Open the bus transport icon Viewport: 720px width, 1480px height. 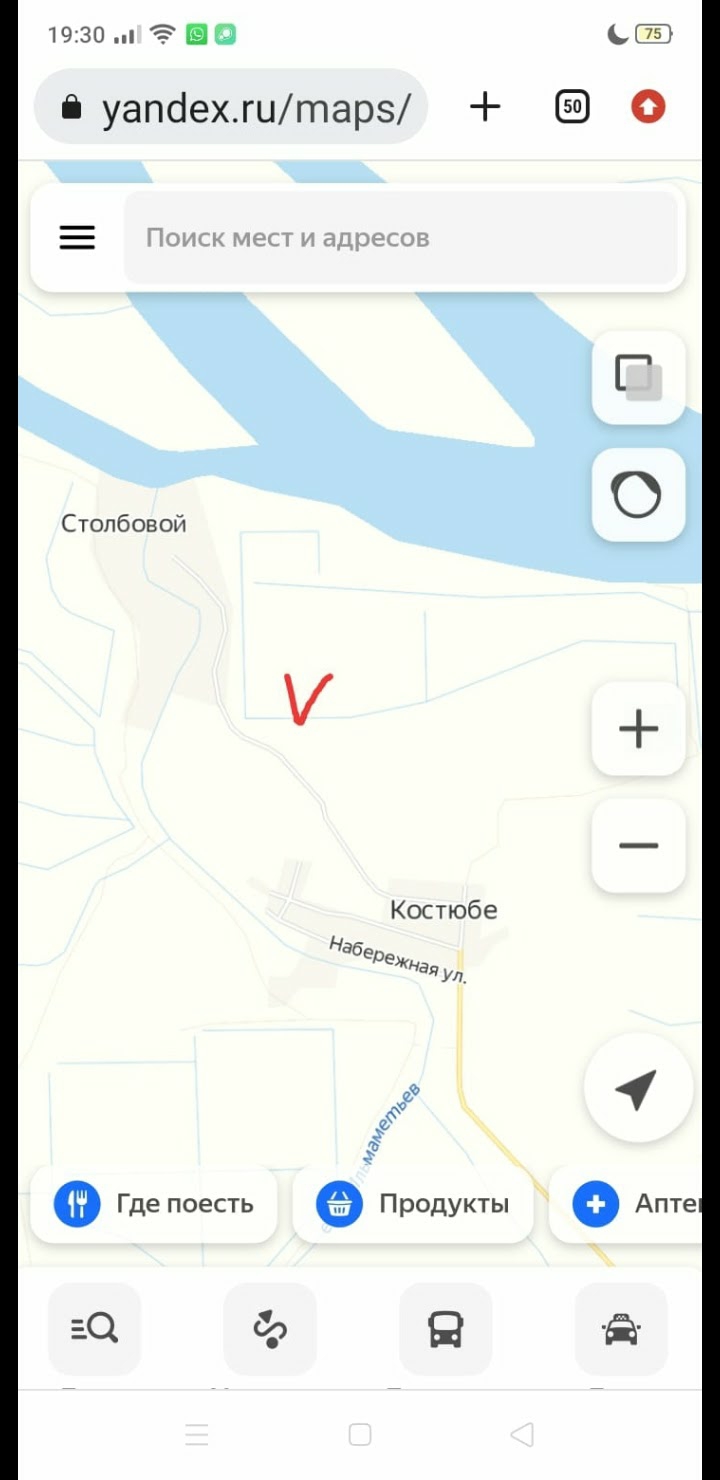coord(446,1329)
